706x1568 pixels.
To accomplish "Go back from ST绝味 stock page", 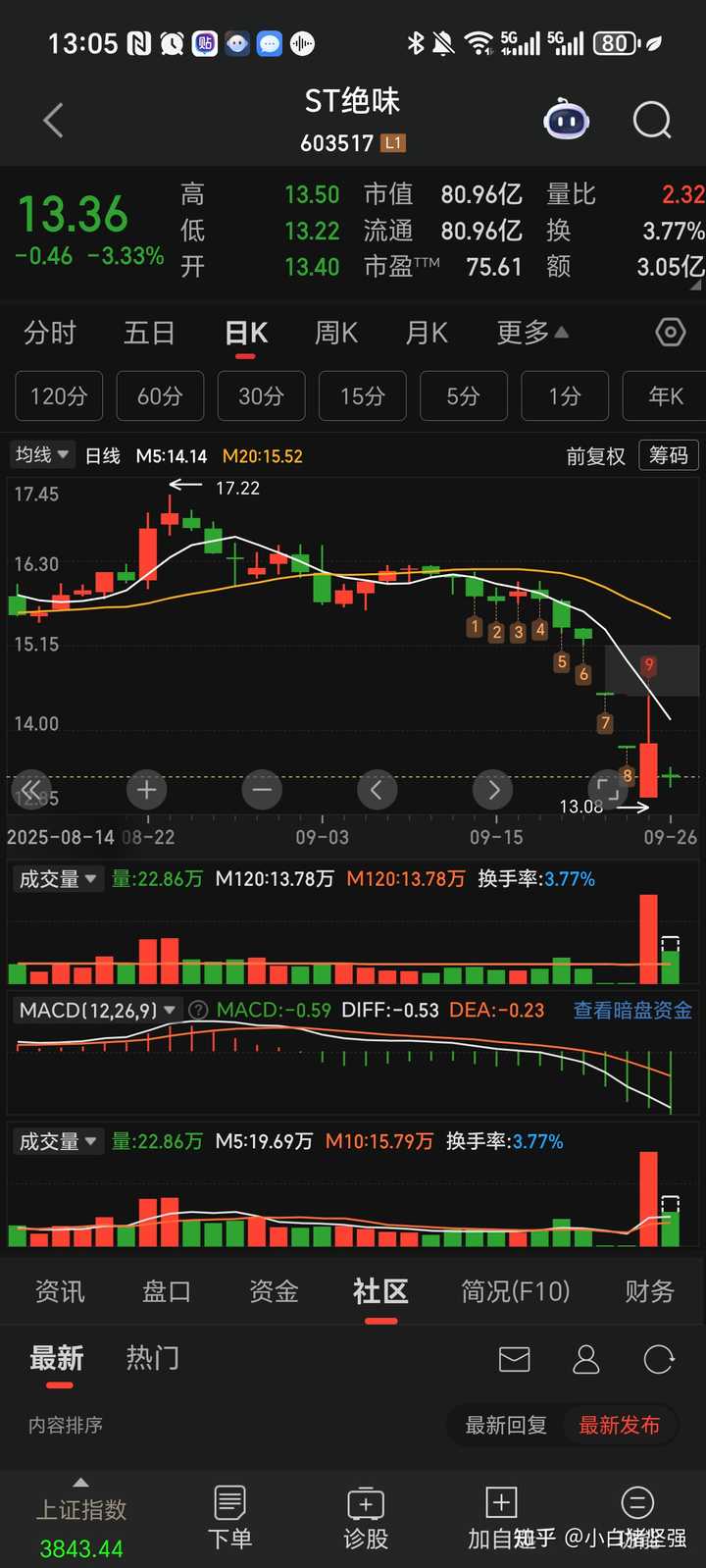I will 54,121.
